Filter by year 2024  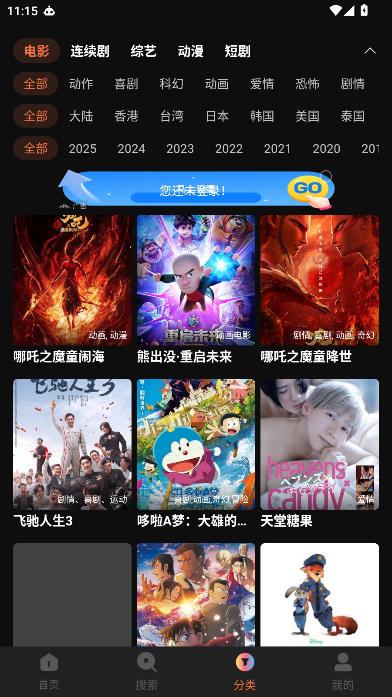(x=131, y=148)
